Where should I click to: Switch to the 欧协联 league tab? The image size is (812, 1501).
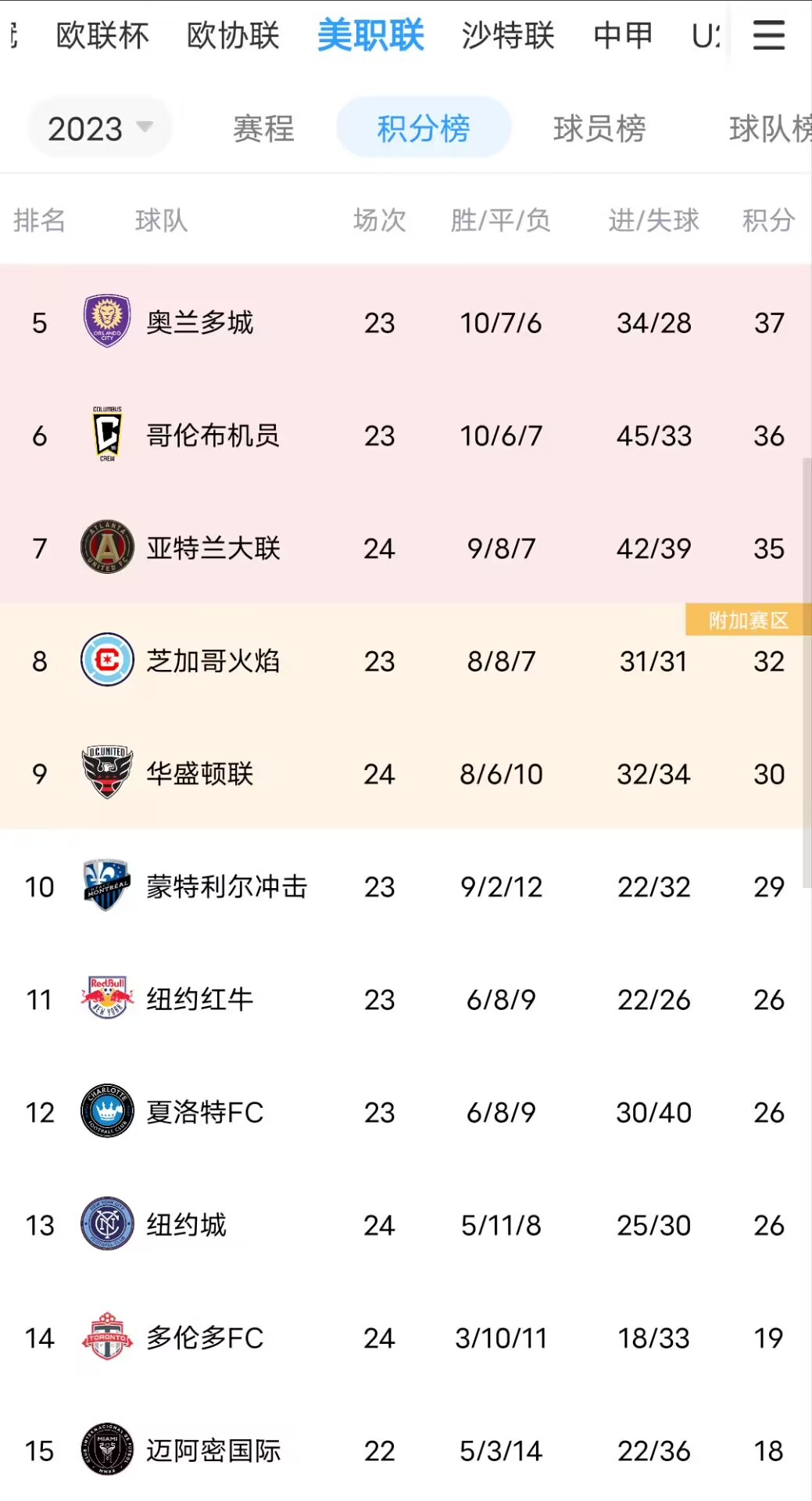point(233,36)
